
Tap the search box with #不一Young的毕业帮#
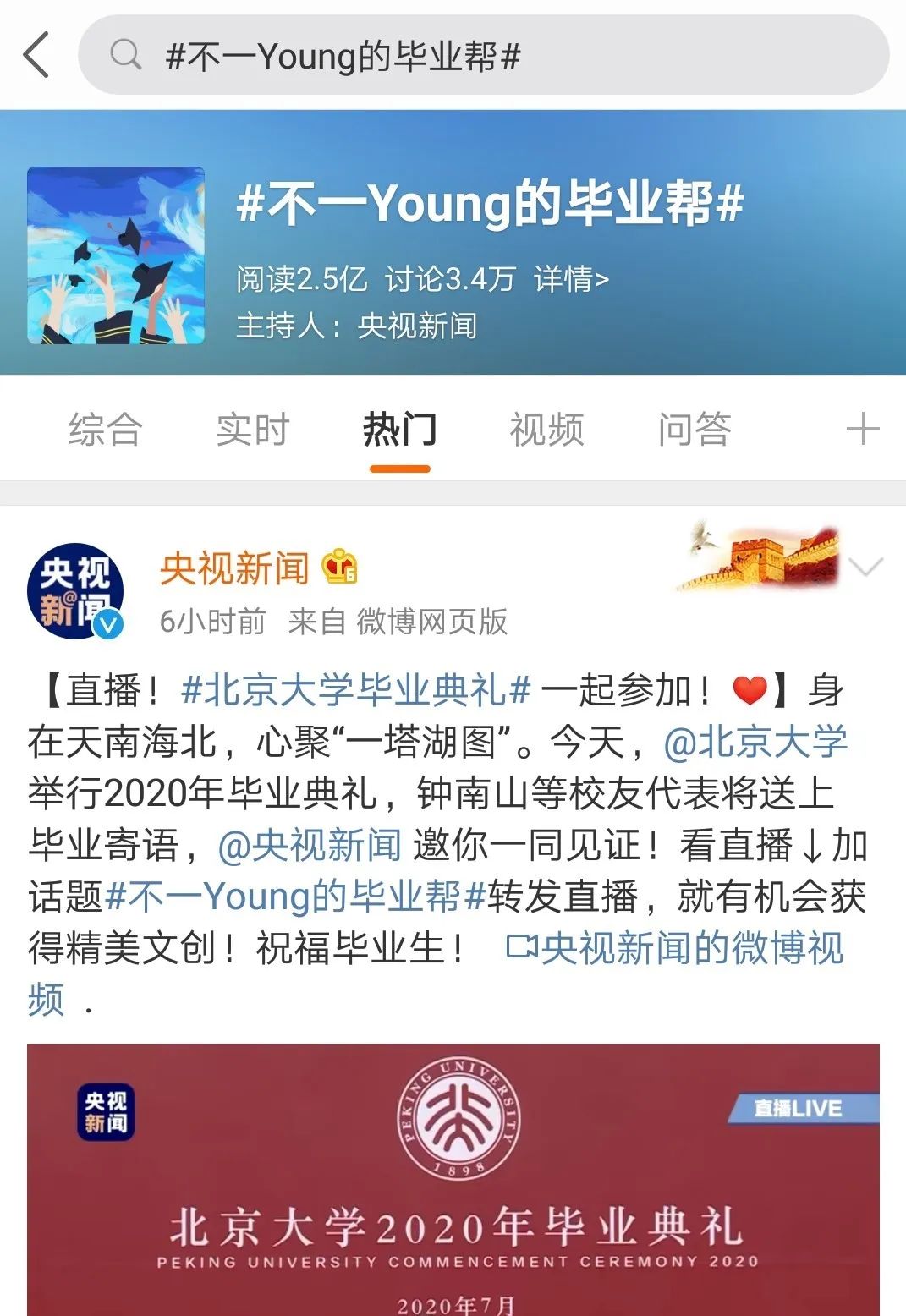tap(483, 56)
